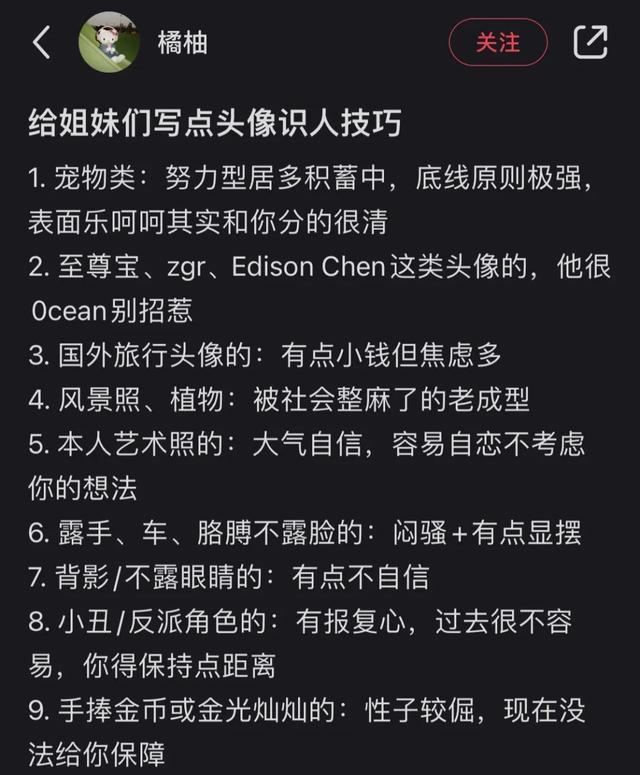Open the username 橘柚
The height and width of the screenshot is (775, 640).
coord(183,43)
